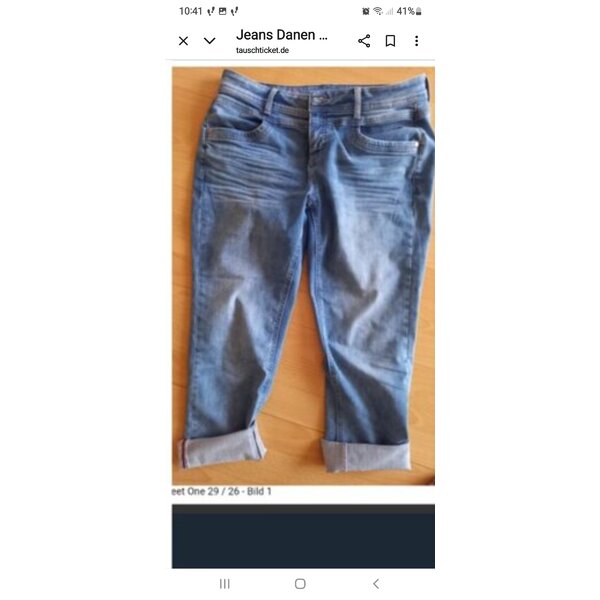Expand the tab dropdown chevron
Screen dimensions: 600x600
[x=210, y=41]
